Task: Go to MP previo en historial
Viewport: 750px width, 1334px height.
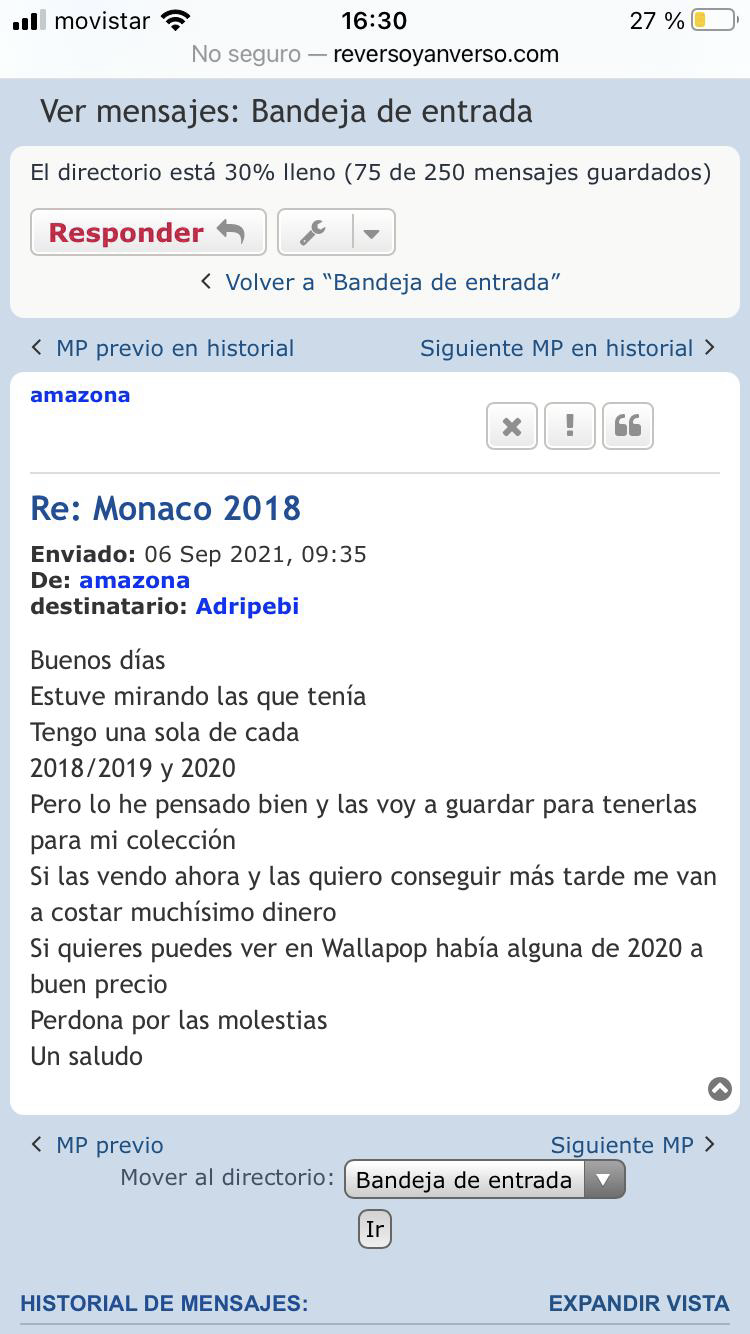Action: 163,348
